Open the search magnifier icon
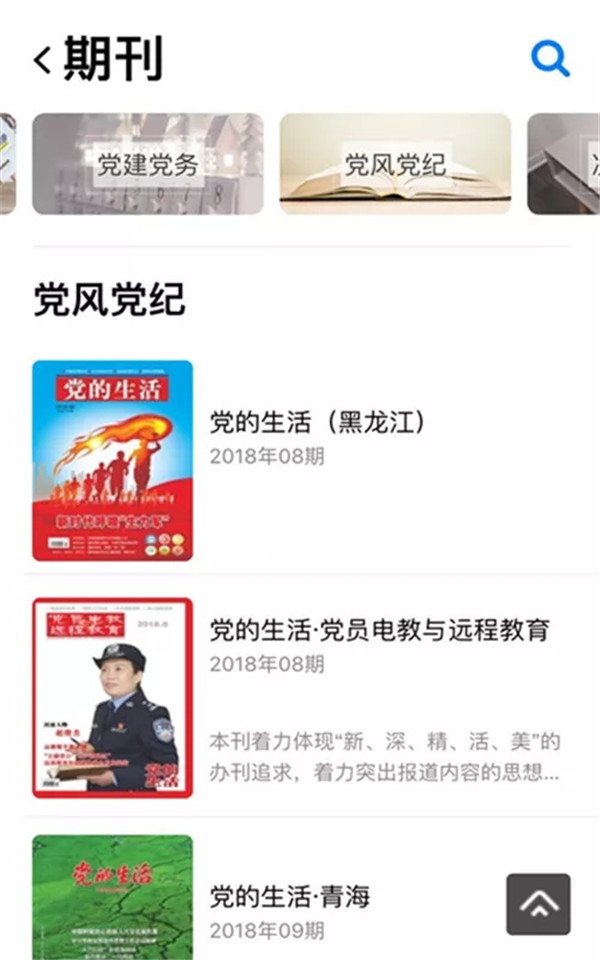Screen dimensions: 600x960 [549, 59]
